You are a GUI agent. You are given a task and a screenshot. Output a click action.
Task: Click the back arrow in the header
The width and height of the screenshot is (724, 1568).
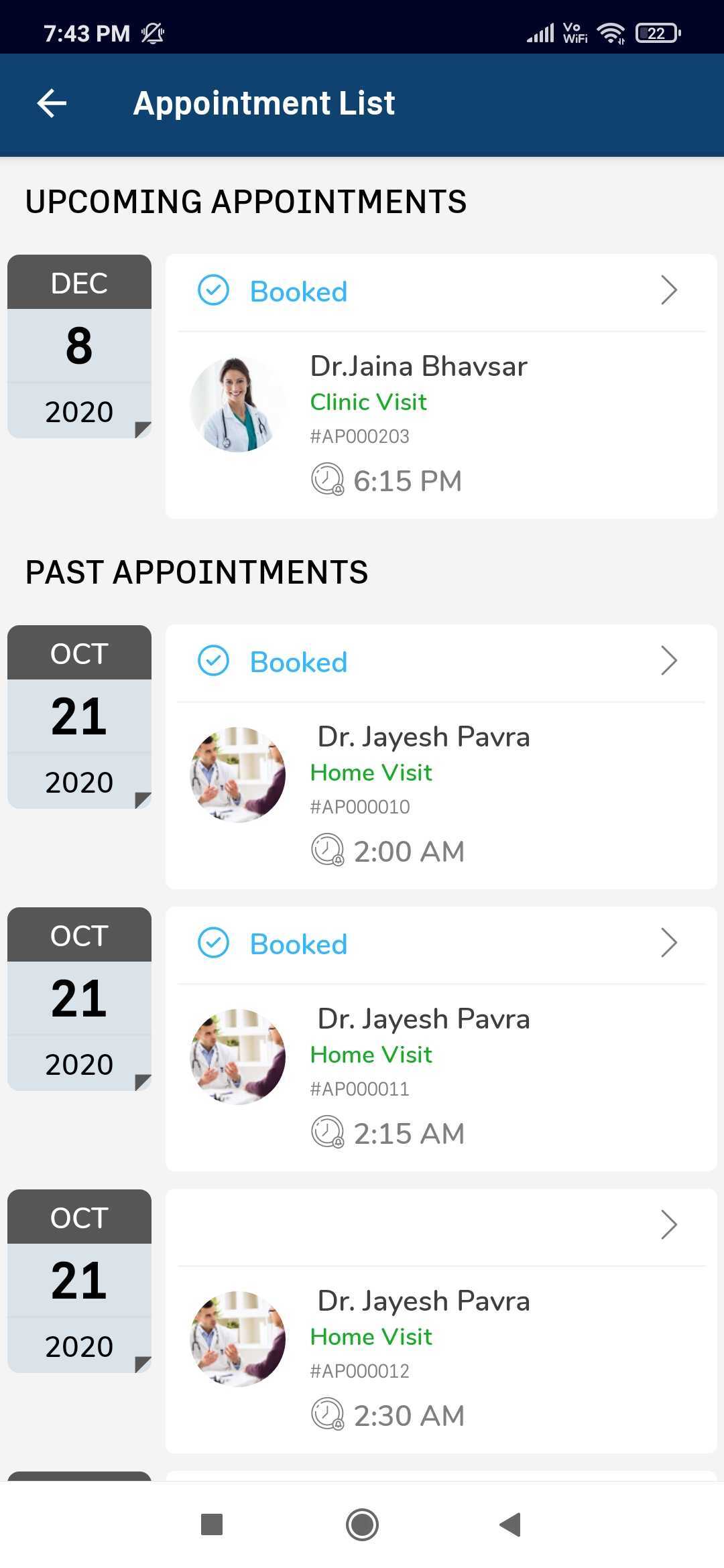(x=52, y=103)
